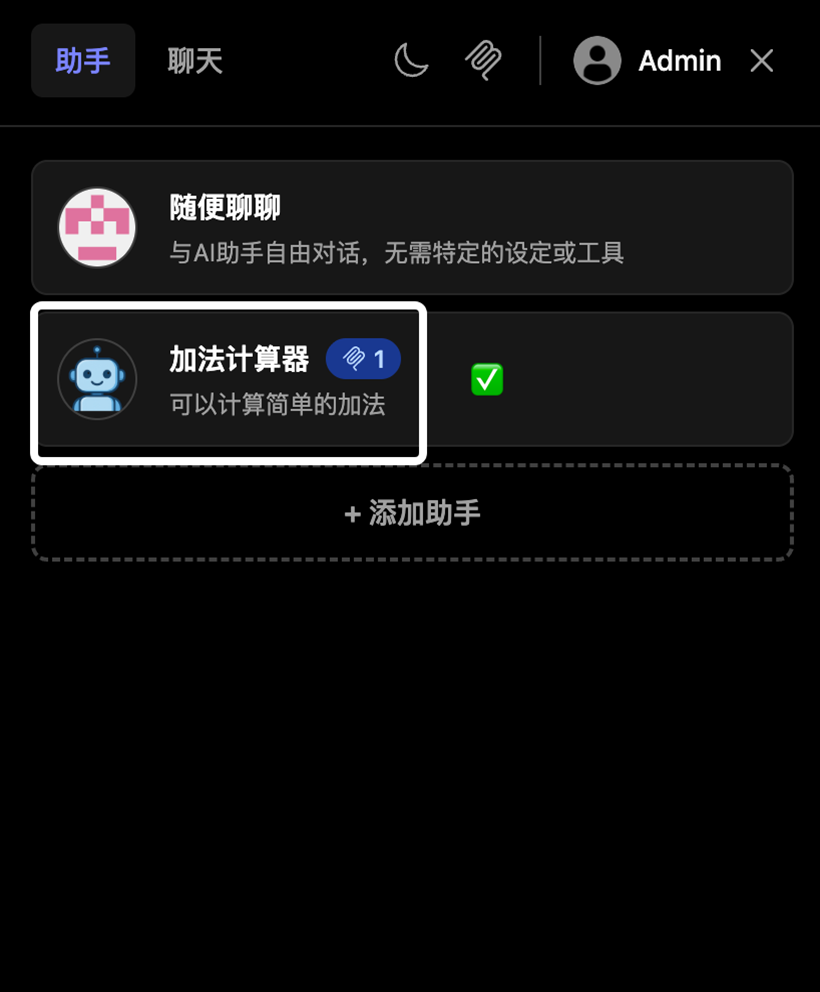
Task: Switch to the 聊天 tab
Action: (x=195, y=61)
